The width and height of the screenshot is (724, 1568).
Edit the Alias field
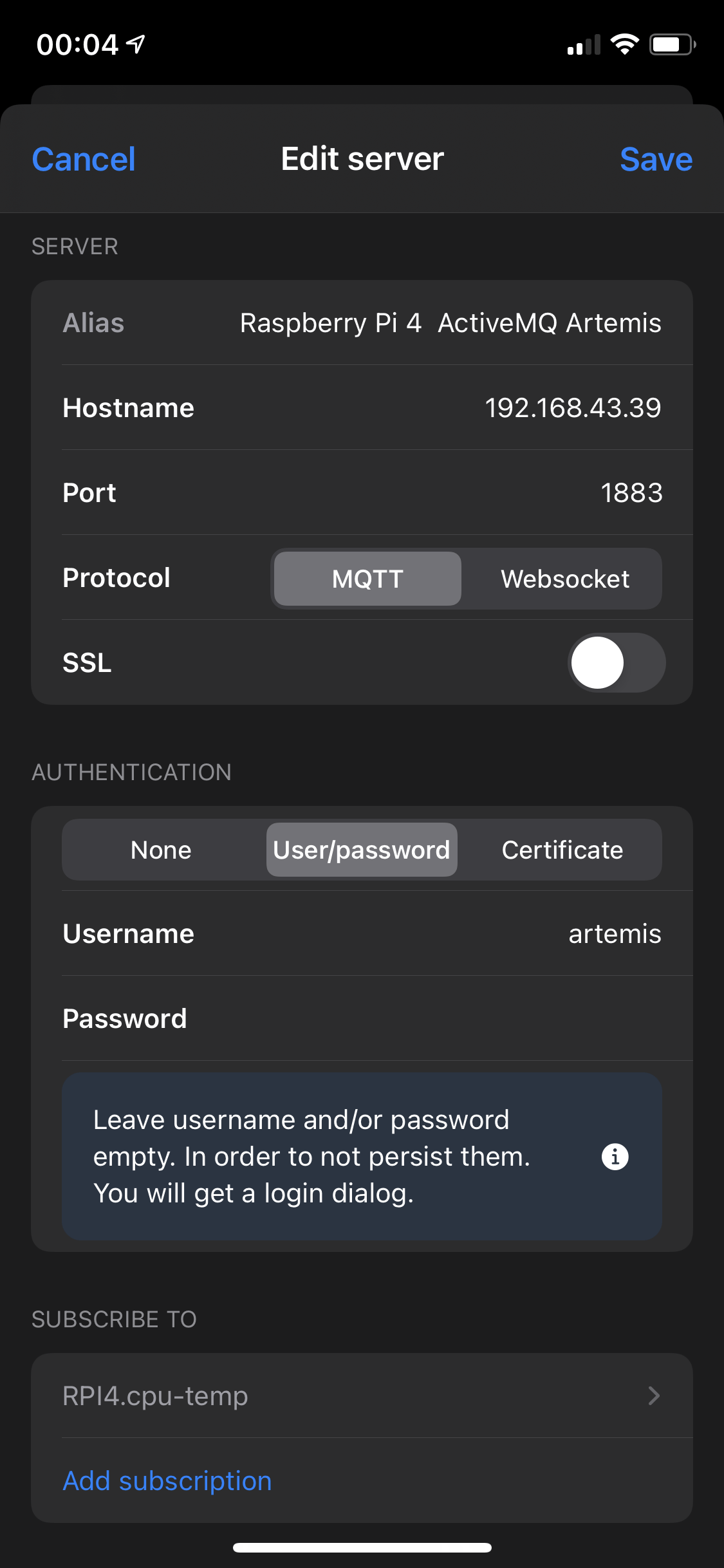pos(362,322)
